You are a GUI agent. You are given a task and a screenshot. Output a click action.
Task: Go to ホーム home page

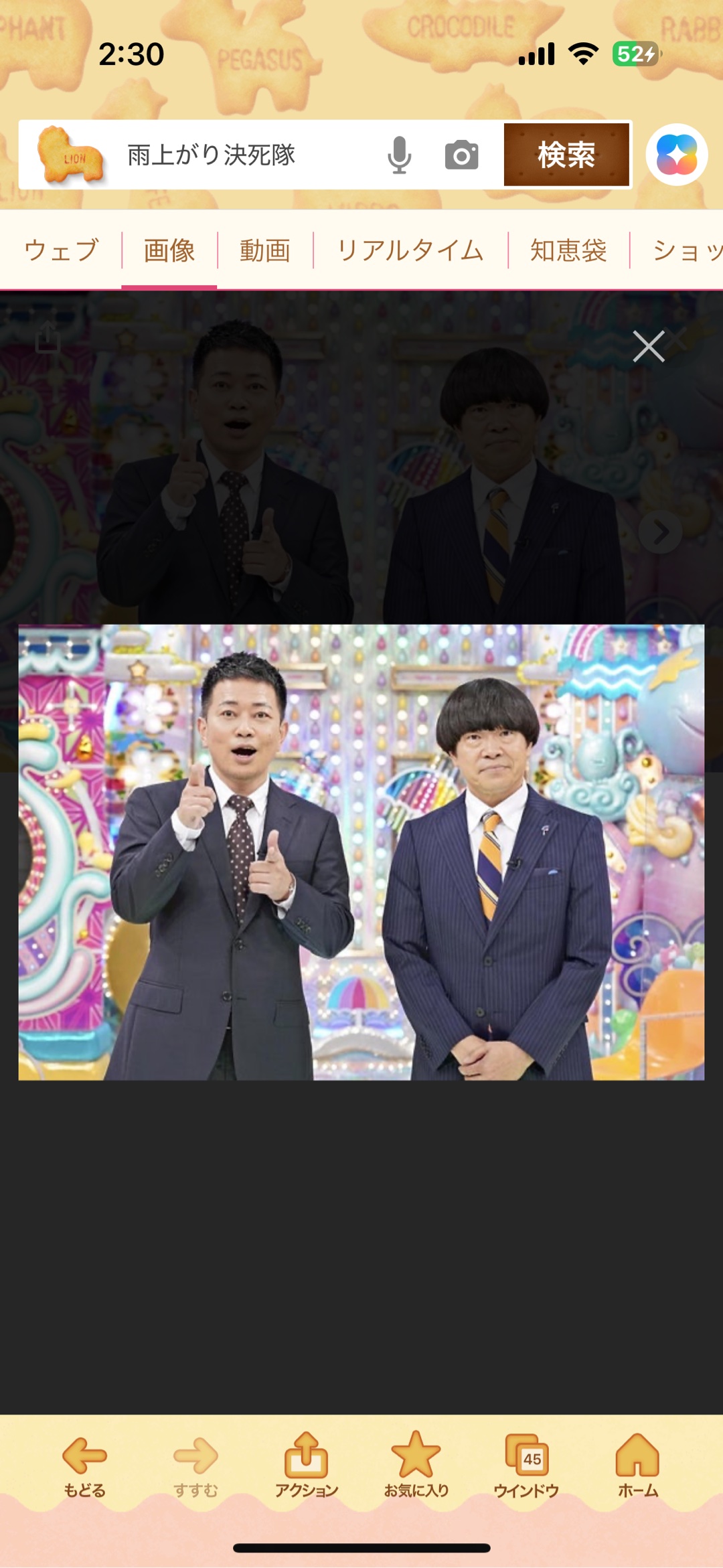pyautogui.click(x=637, y=1465)
